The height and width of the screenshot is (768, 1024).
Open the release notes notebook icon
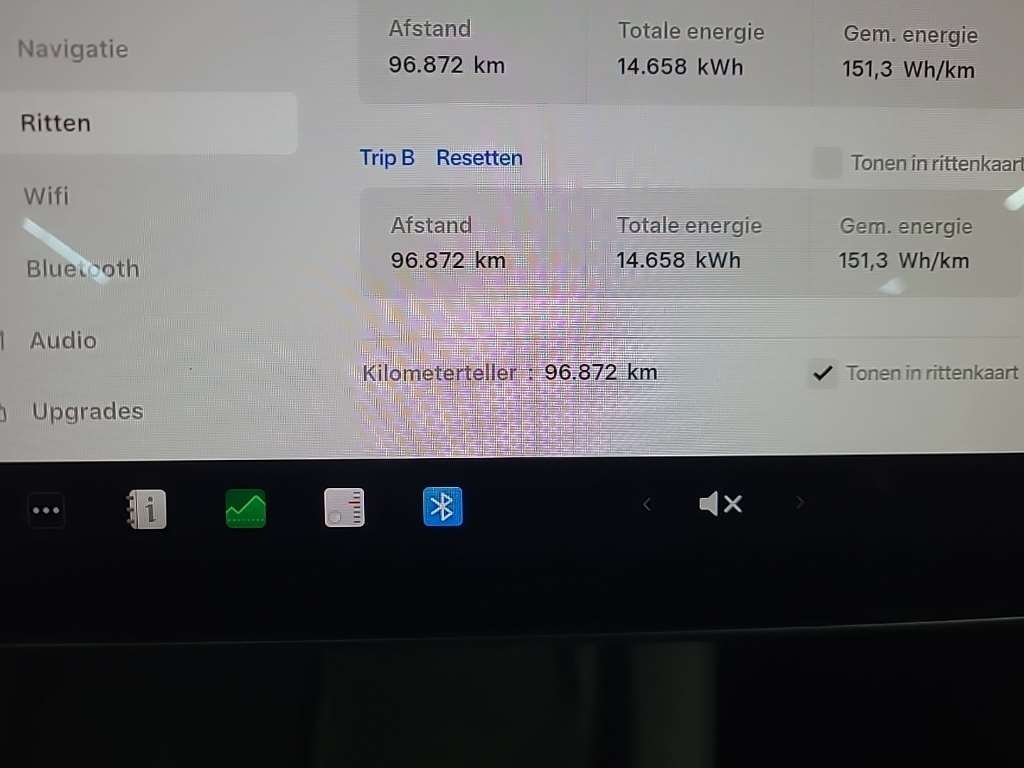(x=345, y=508)
